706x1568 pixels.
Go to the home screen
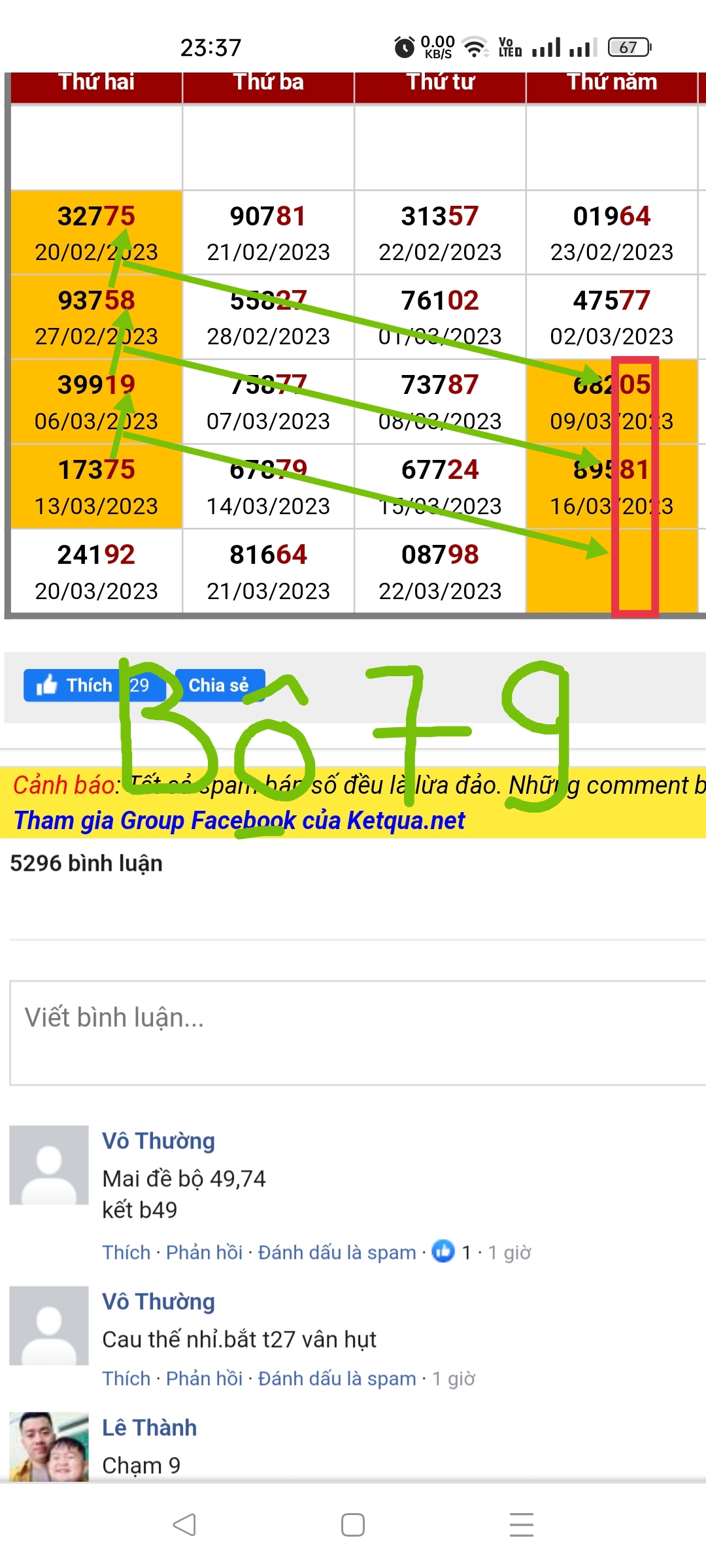[x=353, y=1525]
